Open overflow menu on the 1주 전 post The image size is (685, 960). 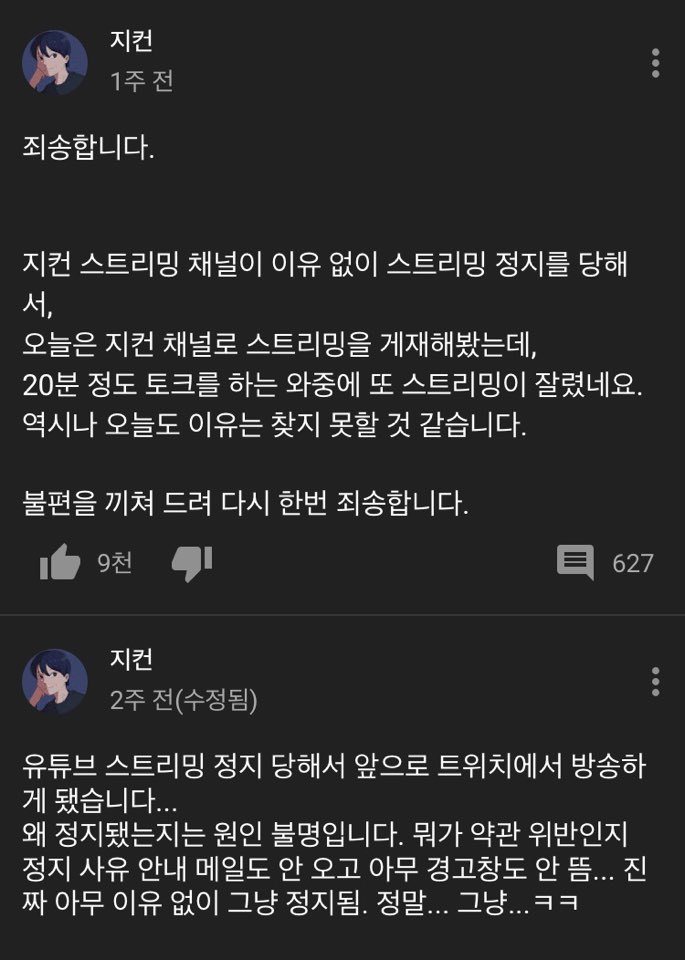coord(655,62)
